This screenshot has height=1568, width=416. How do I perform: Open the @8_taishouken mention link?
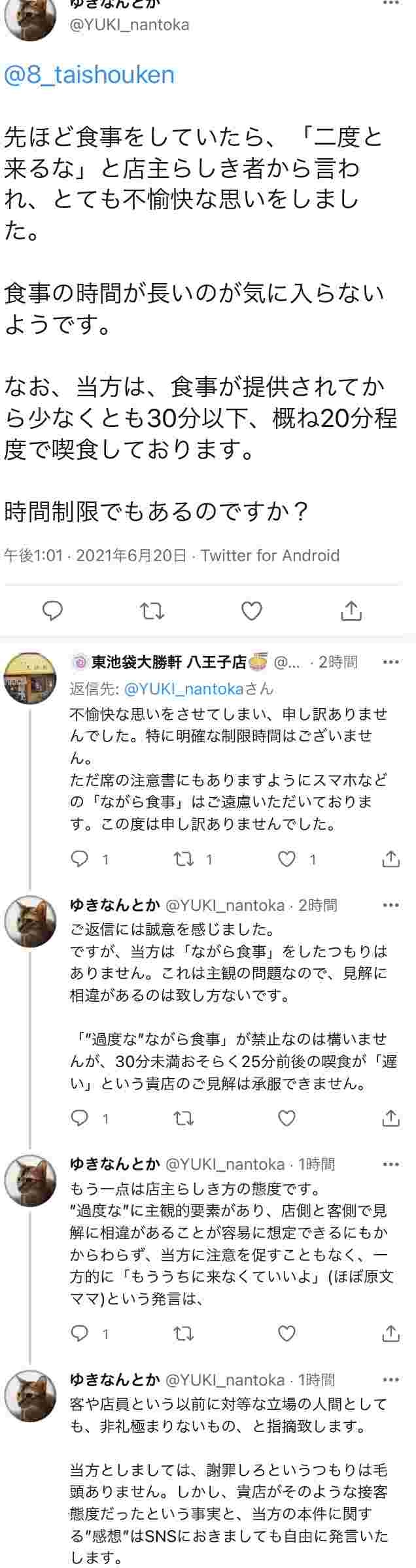coord(89,75)
